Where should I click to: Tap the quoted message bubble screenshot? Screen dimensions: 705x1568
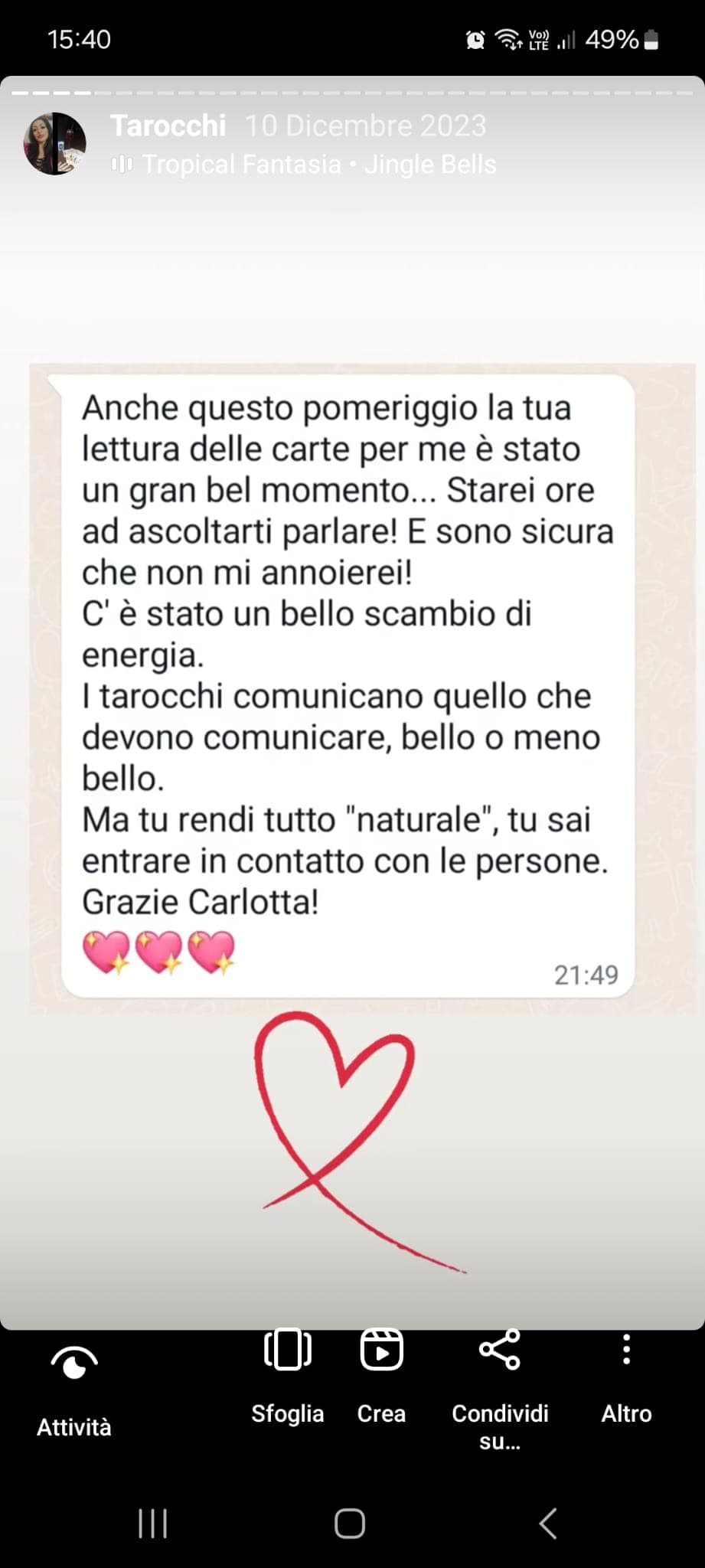(348, 681)
